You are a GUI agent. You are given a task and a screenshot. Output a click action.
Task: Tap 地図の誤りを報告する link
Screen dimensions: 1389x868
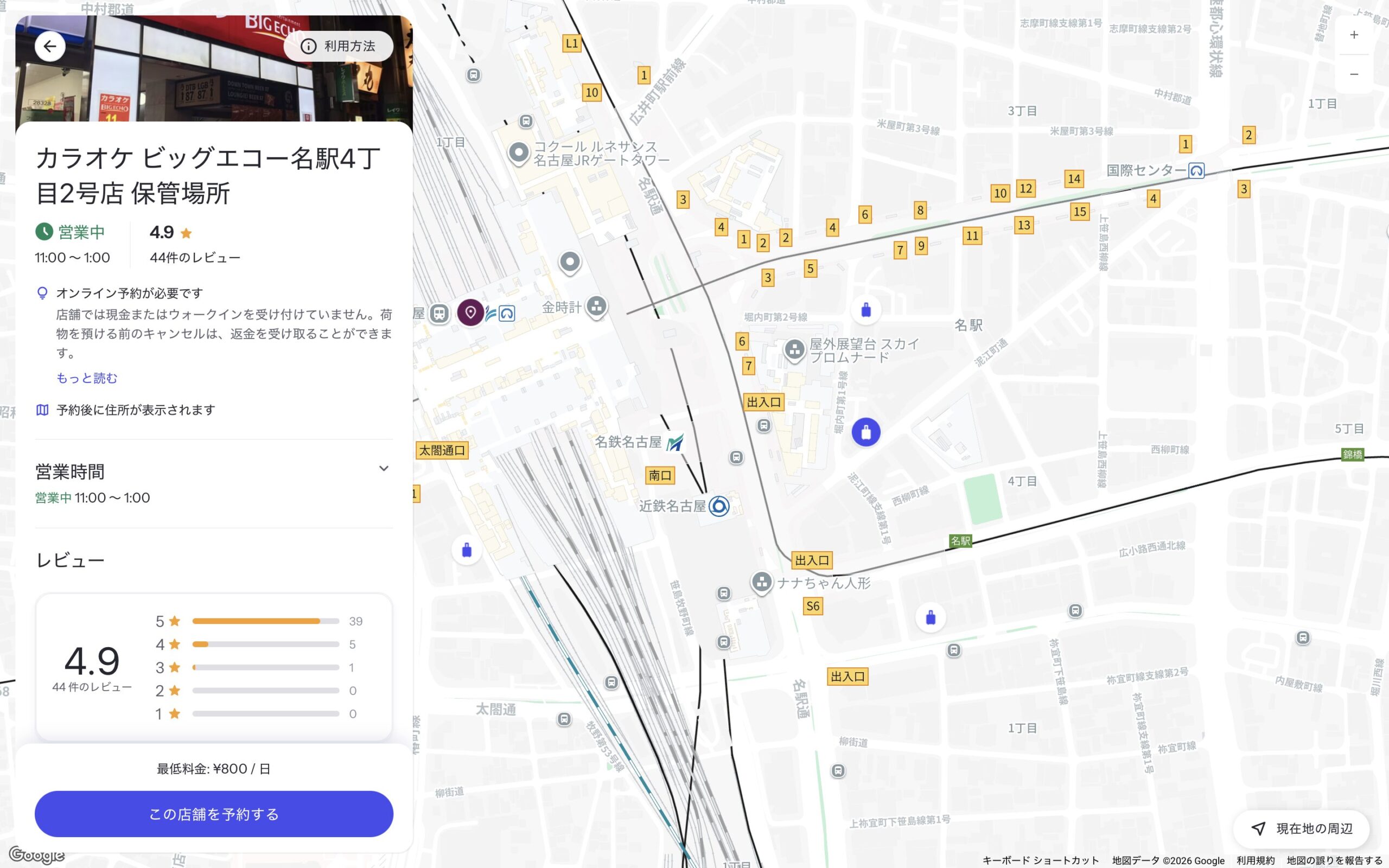click(1335, 860)
